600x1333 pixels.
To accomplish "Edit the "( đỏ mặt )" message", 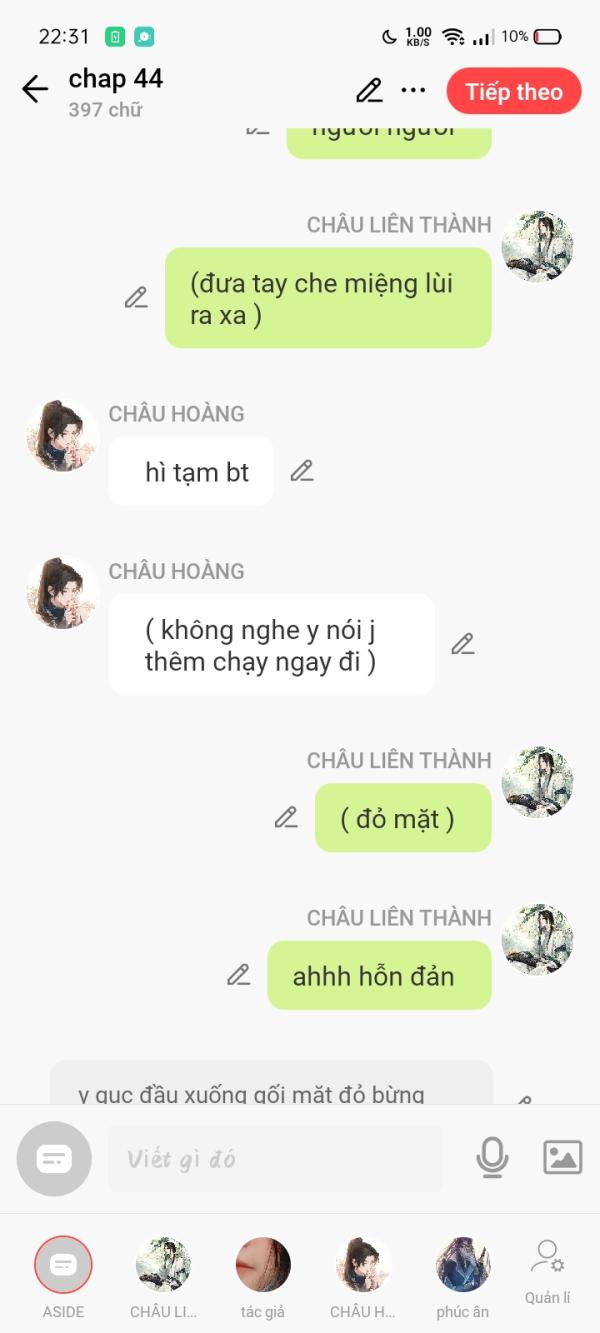I will (x=286, y=818).
